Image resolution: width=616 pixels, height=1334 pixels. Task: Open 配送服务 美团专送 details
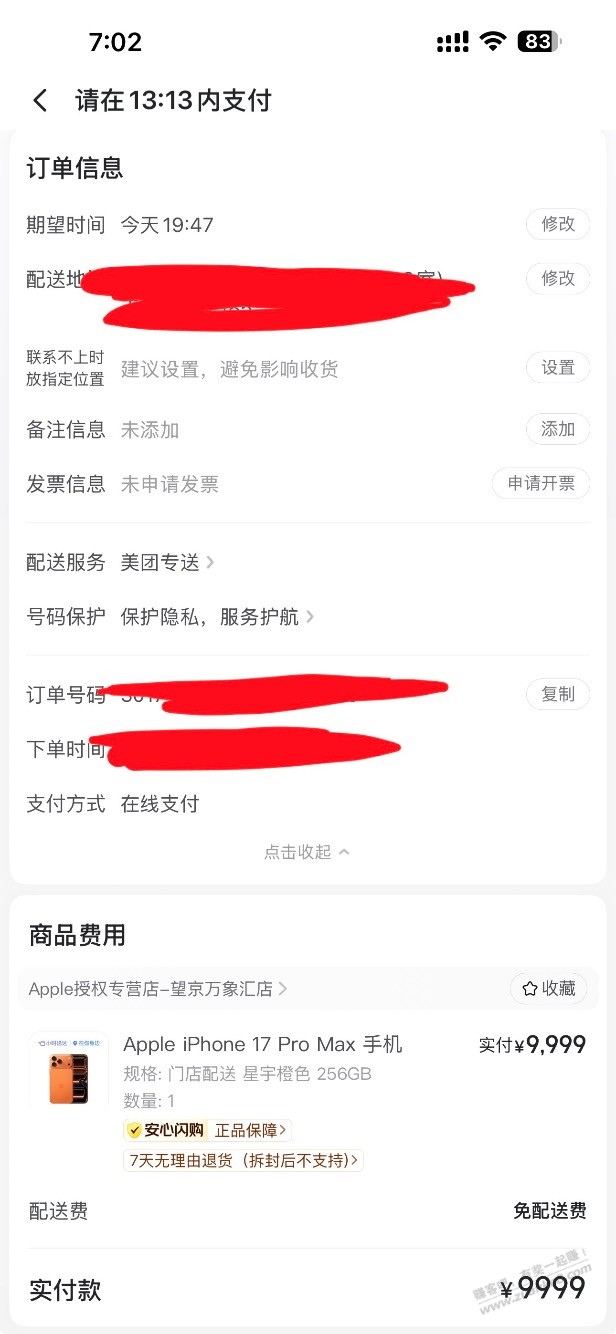(167, 562)
